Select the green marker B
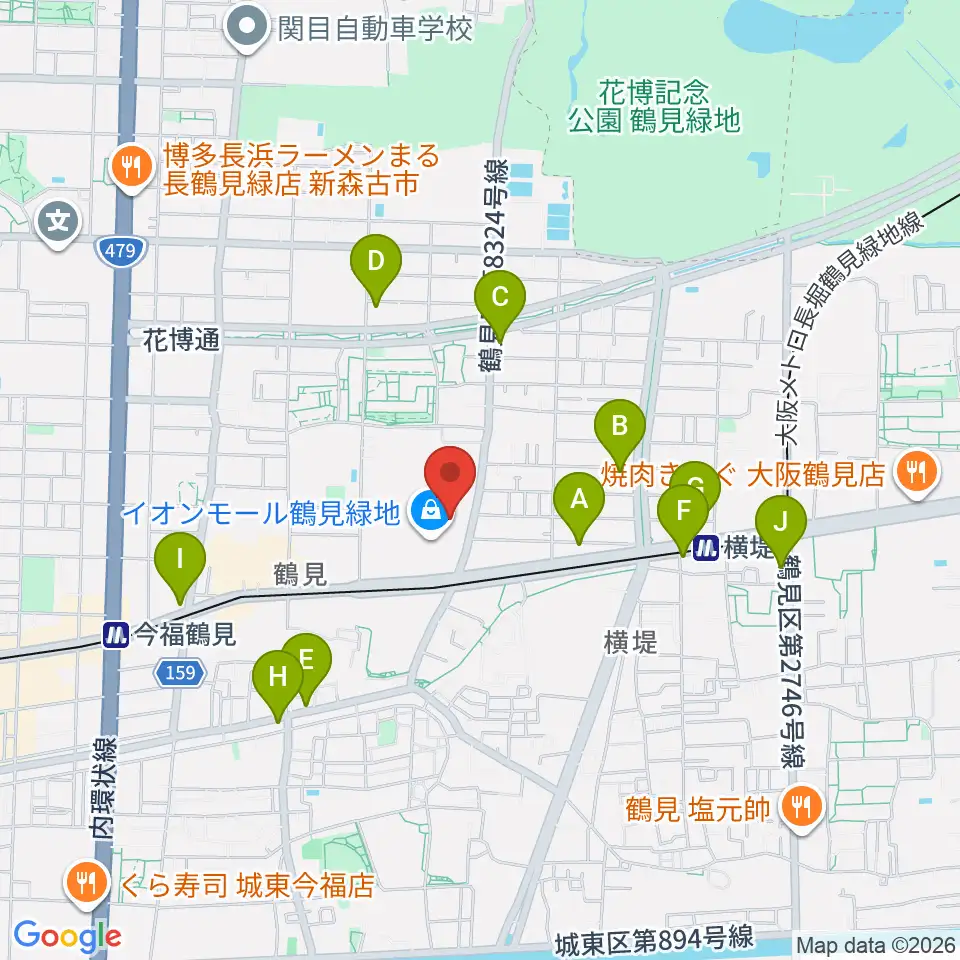Screen dimensions: 960x960 620,433
